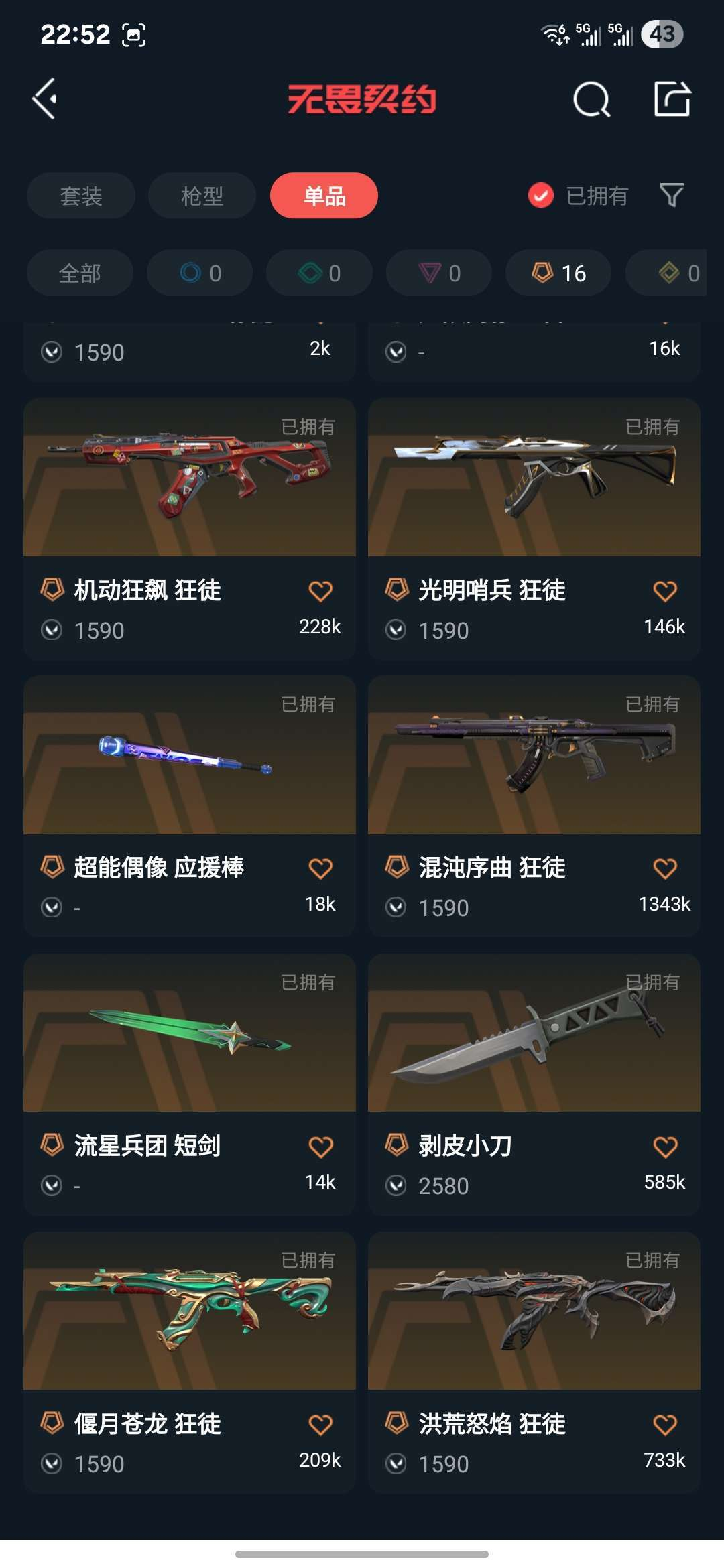The image size is (724, 1568).
Task: Open the search icon
Action: pyautogui.click(x=592, y=100)
